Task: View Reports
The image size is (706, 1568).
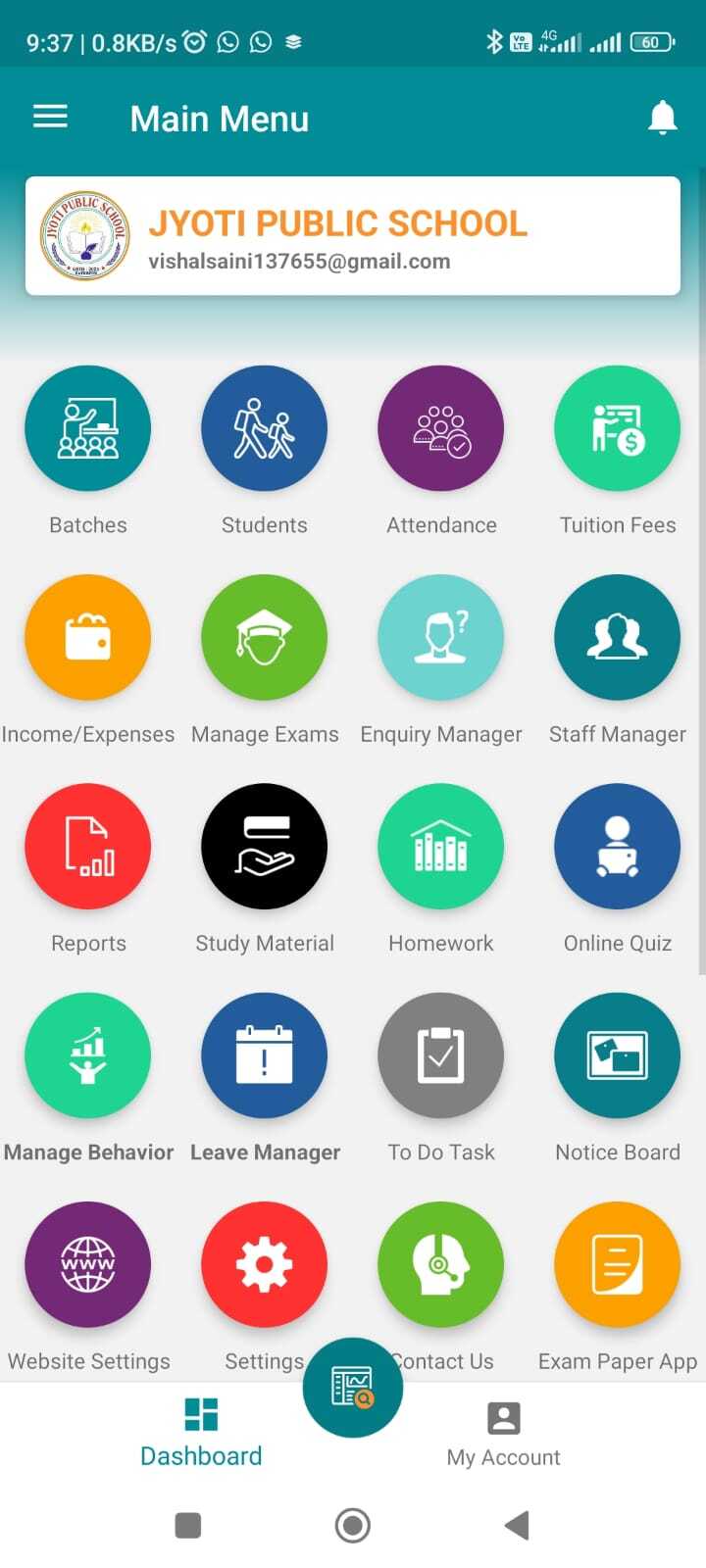Action: pos(88,847)
